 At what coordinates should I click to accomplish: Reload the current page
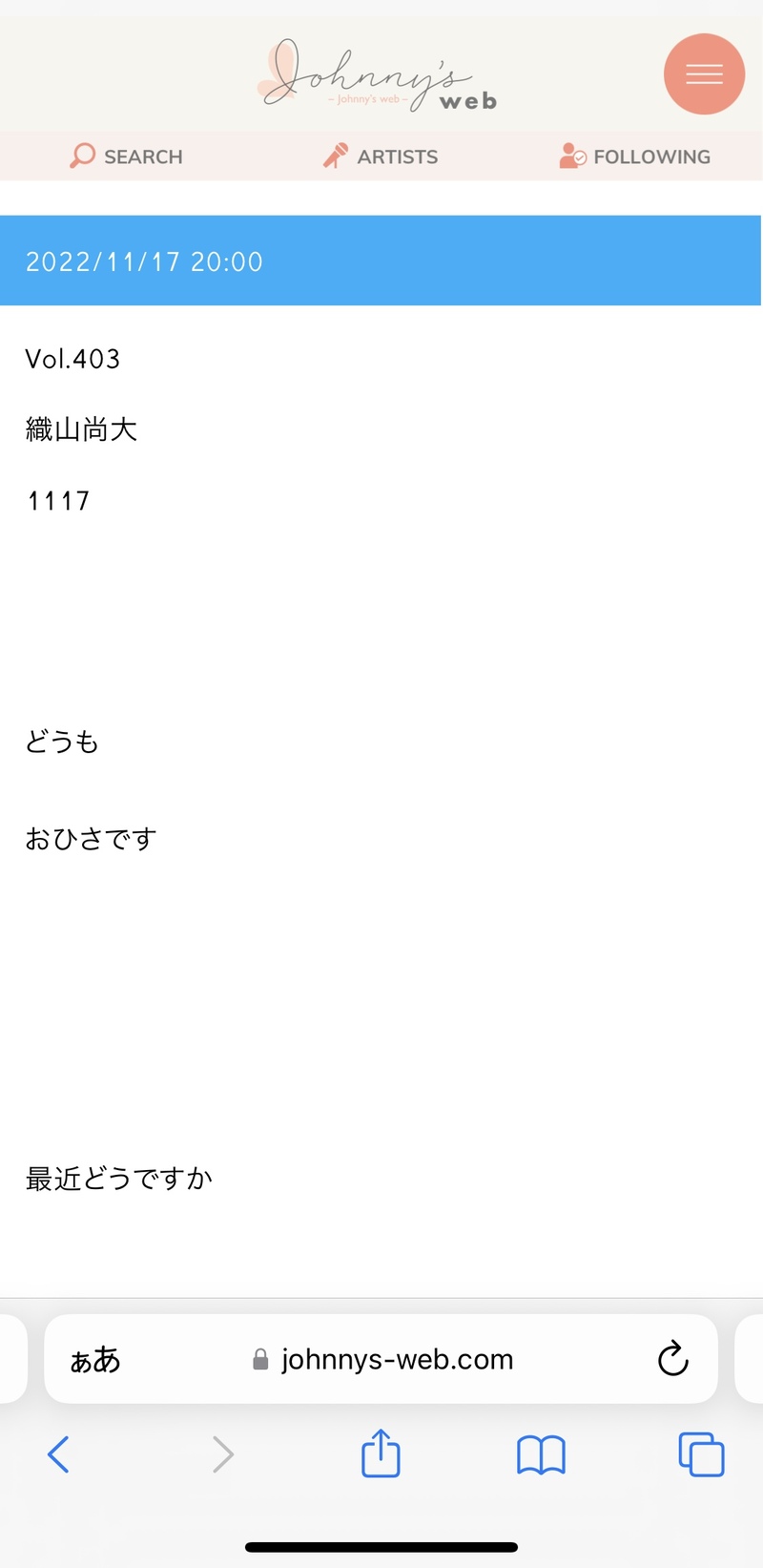pyautogui.click(x=672, y=1359)
